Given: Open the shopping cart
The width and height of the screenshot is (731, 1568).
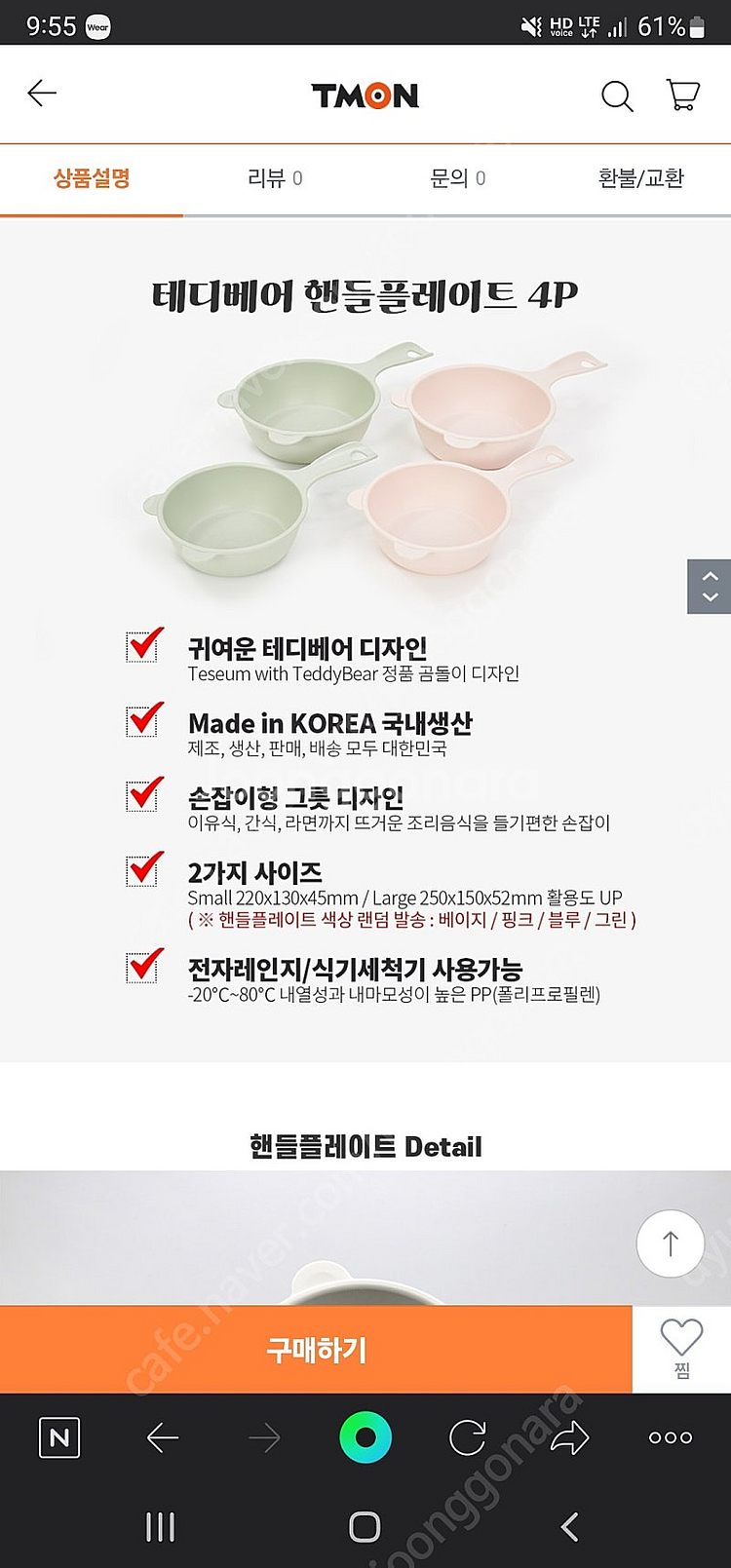Looking at the screenshot, I should (682, 95).
